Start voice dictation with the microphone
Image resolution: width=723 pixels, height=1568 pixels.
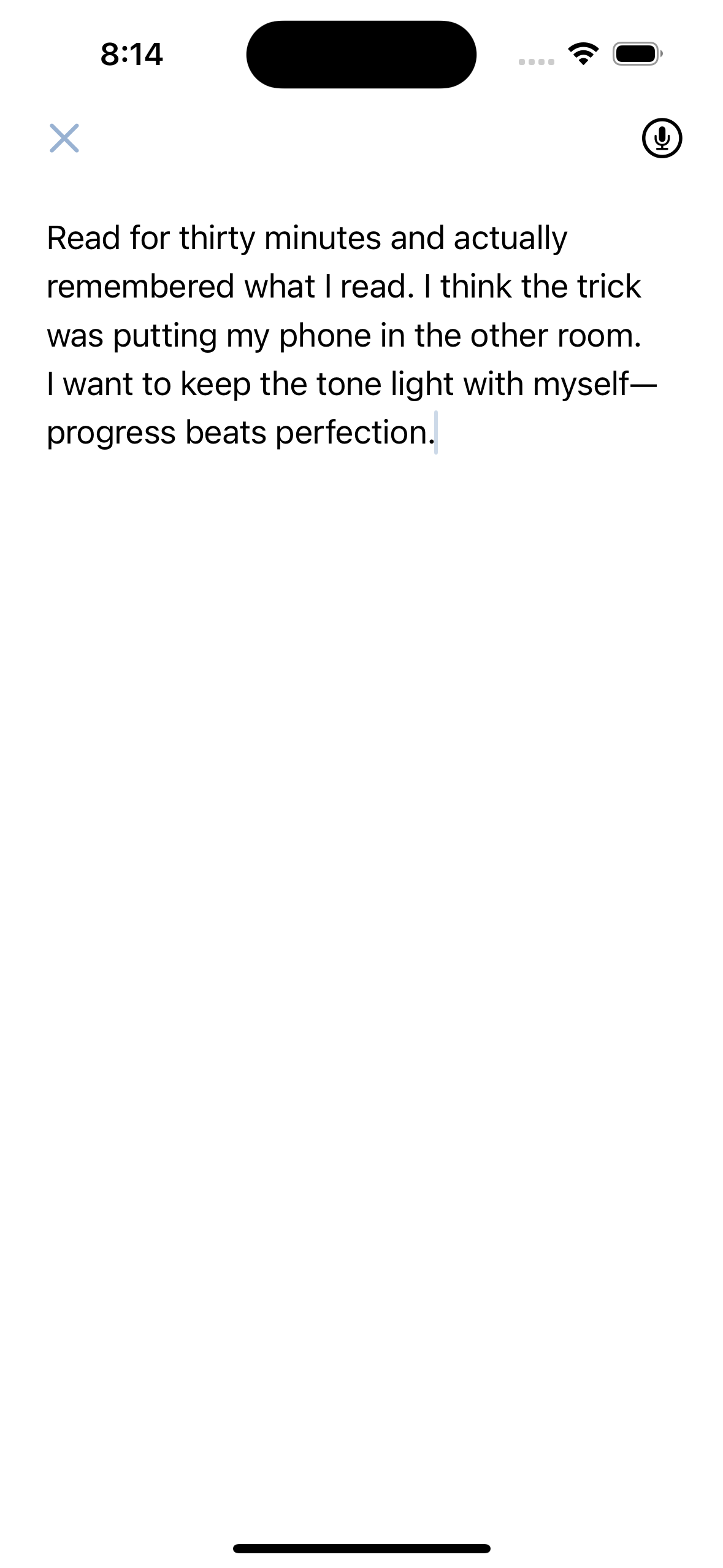tap(662, 138)
